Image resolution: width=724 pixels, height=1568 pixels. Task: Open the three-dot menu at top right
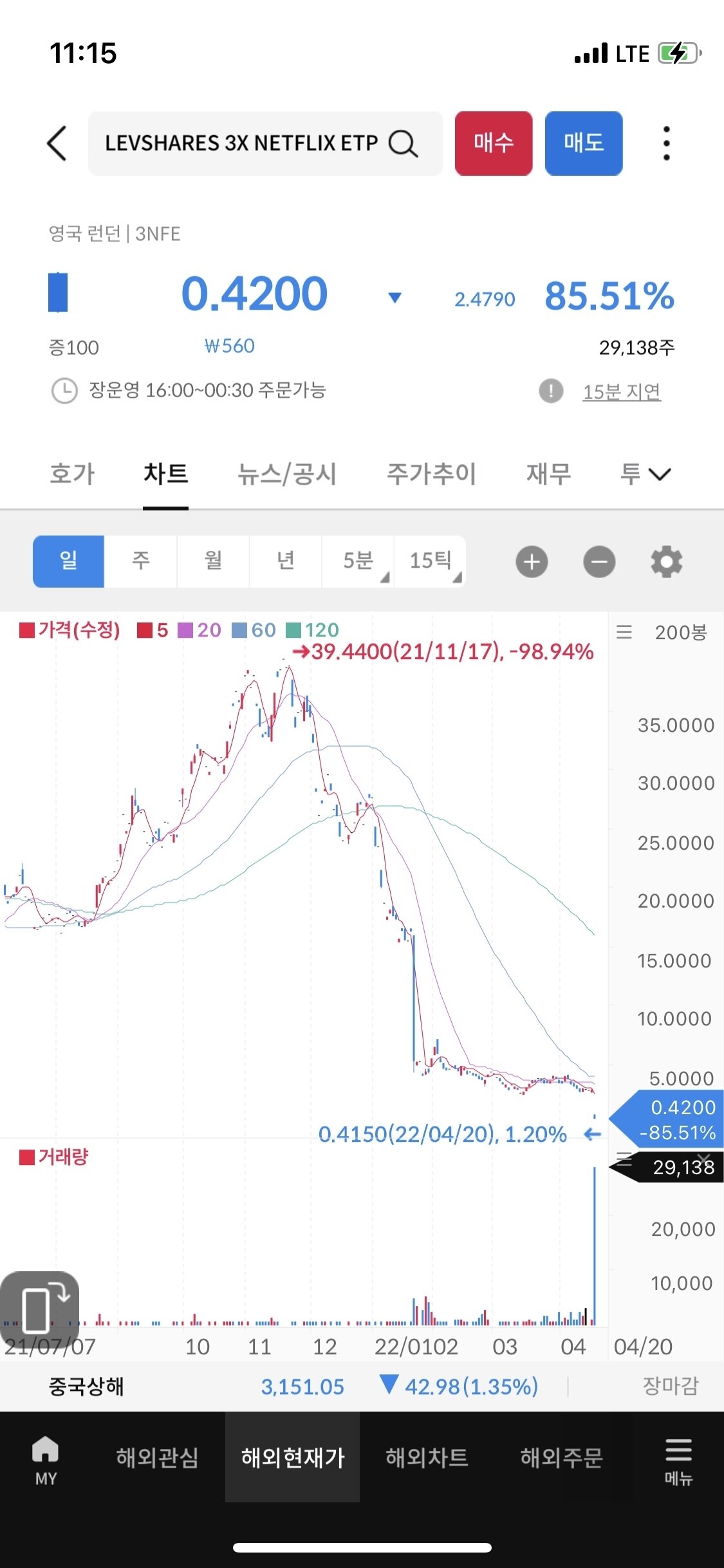coord(665,144)
